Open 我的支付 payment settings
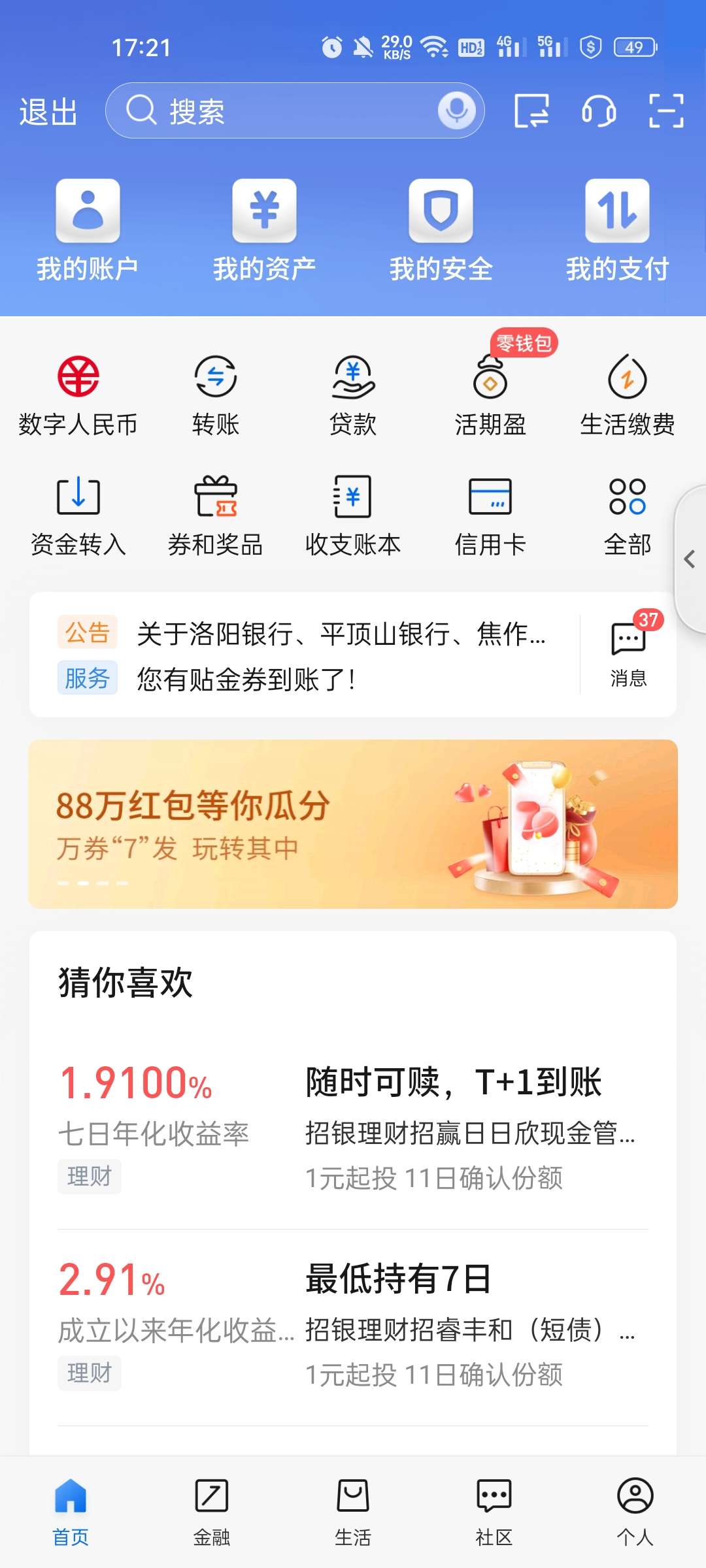This screenshot has width=706, height=1568. coord(617,230)
